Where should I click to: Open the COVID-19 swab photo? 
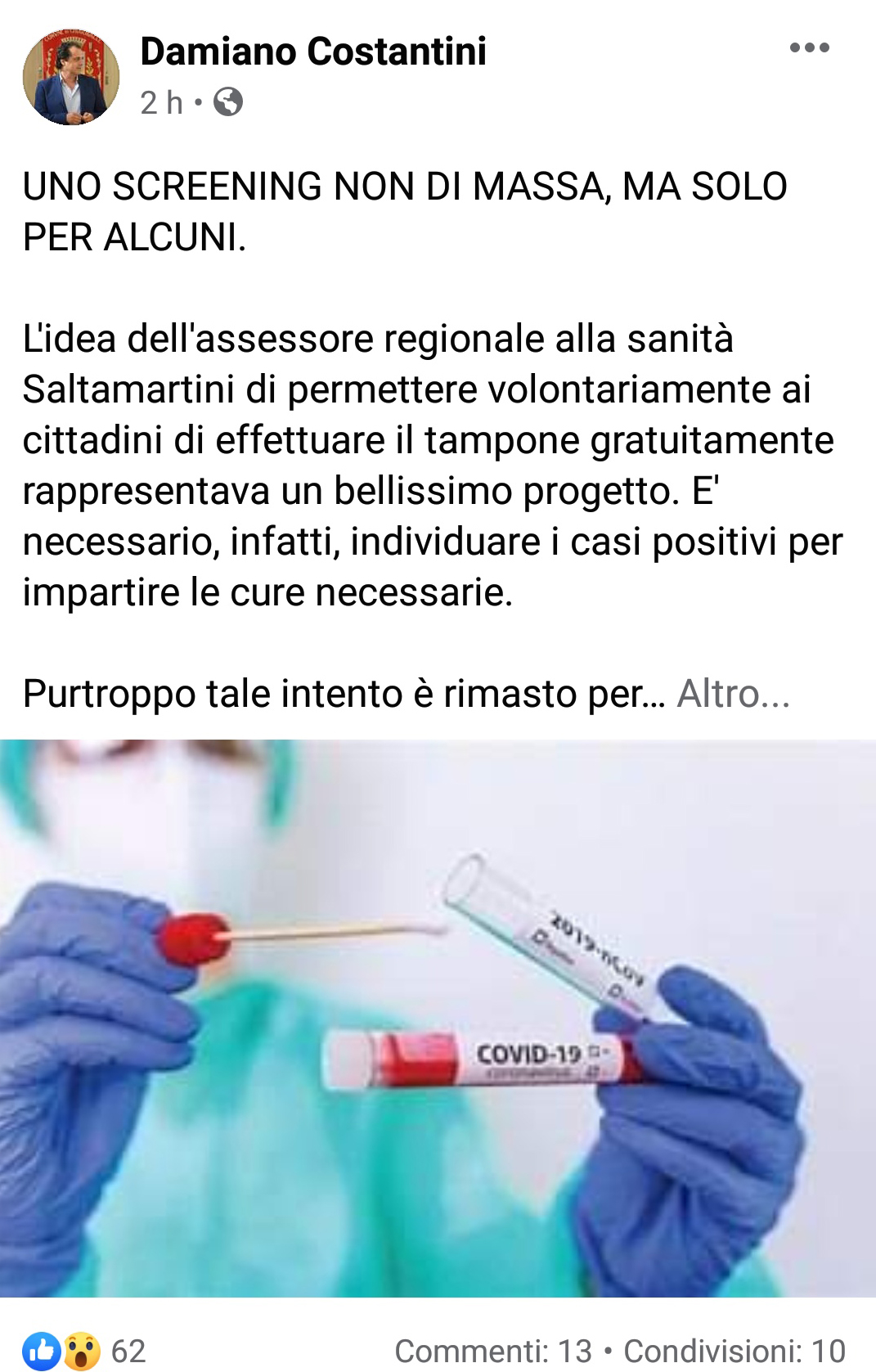(438, 1018)
